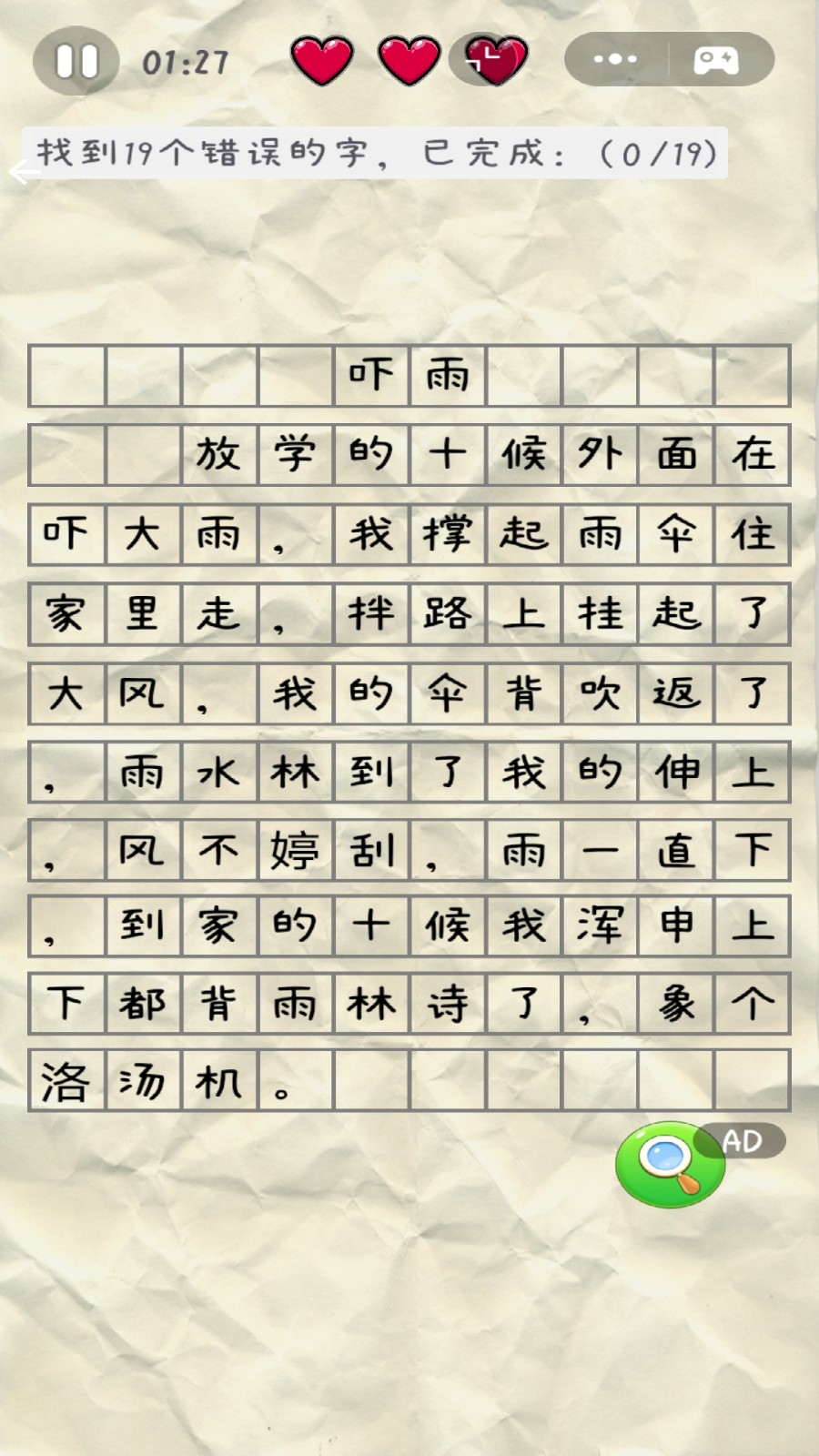819x1456 pixels.
Task: Pause the game
Action: tap(76, 62)
